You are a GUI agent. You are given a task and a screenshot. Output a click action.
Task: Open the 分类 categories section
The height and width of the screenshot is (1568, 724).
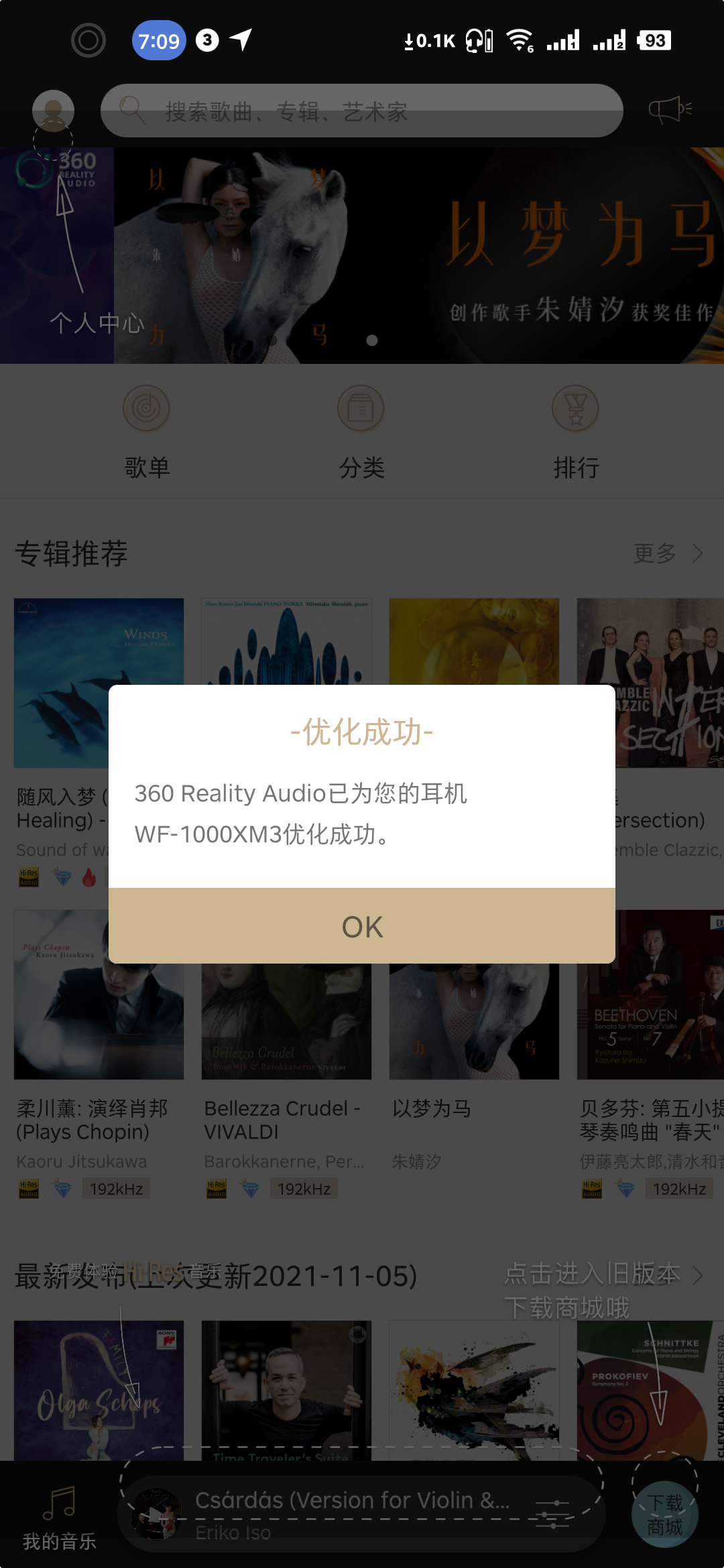click(x=361, y=432)
